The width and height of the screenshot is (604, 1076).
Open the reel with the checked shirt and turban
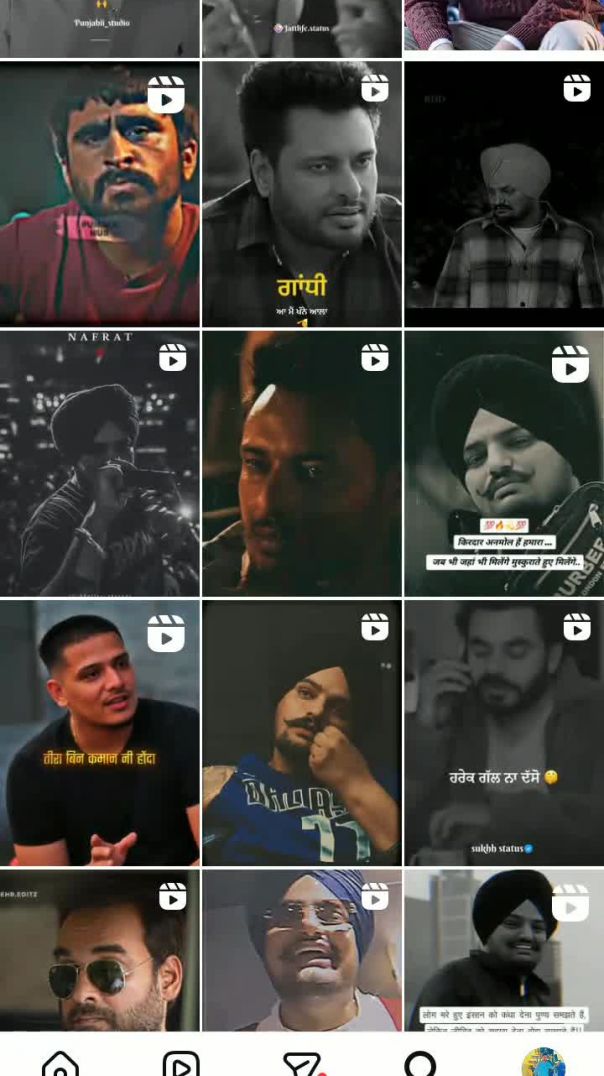[x=503, y=194]
